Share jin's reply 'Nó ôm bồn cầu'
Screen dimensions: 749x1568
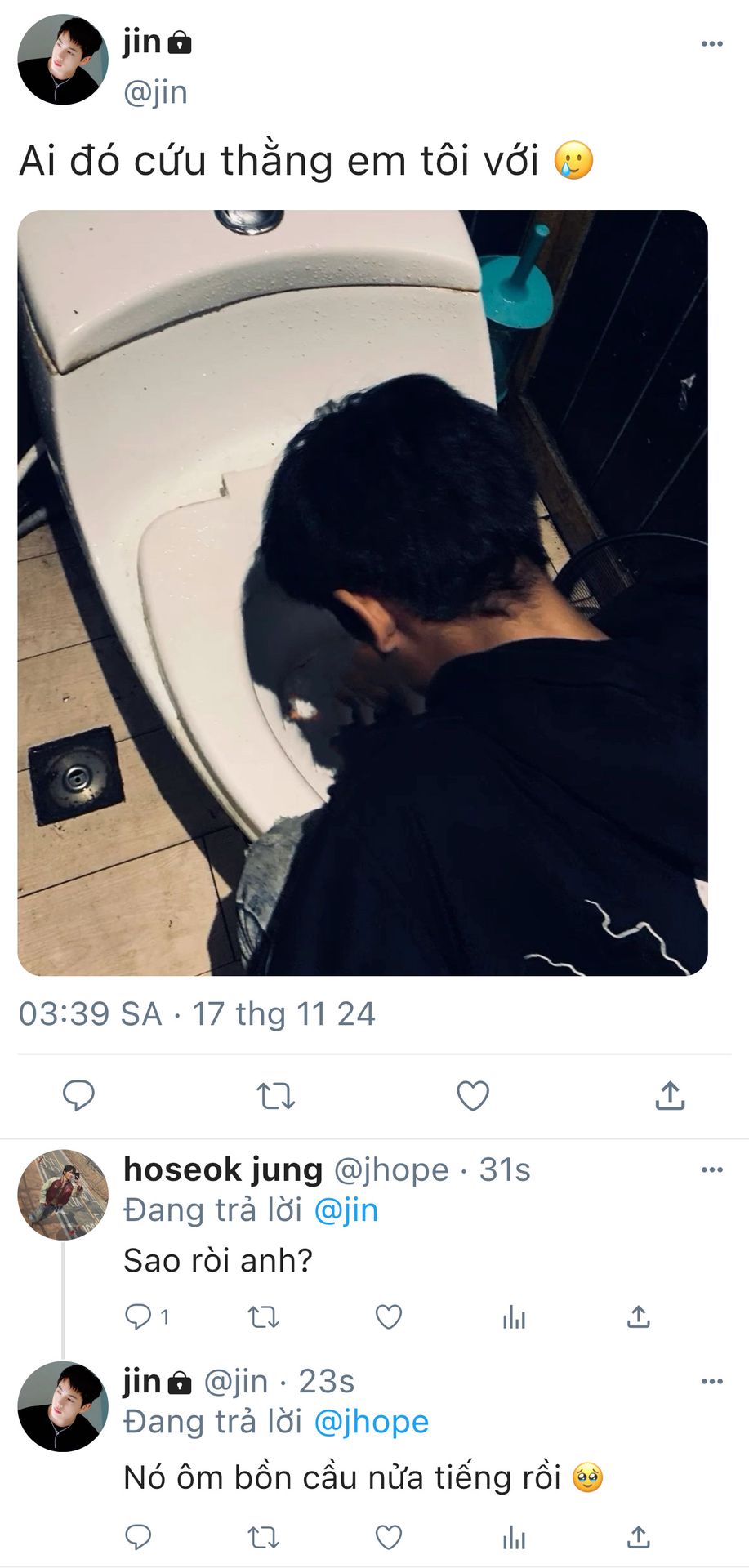tap(639, 1538)
